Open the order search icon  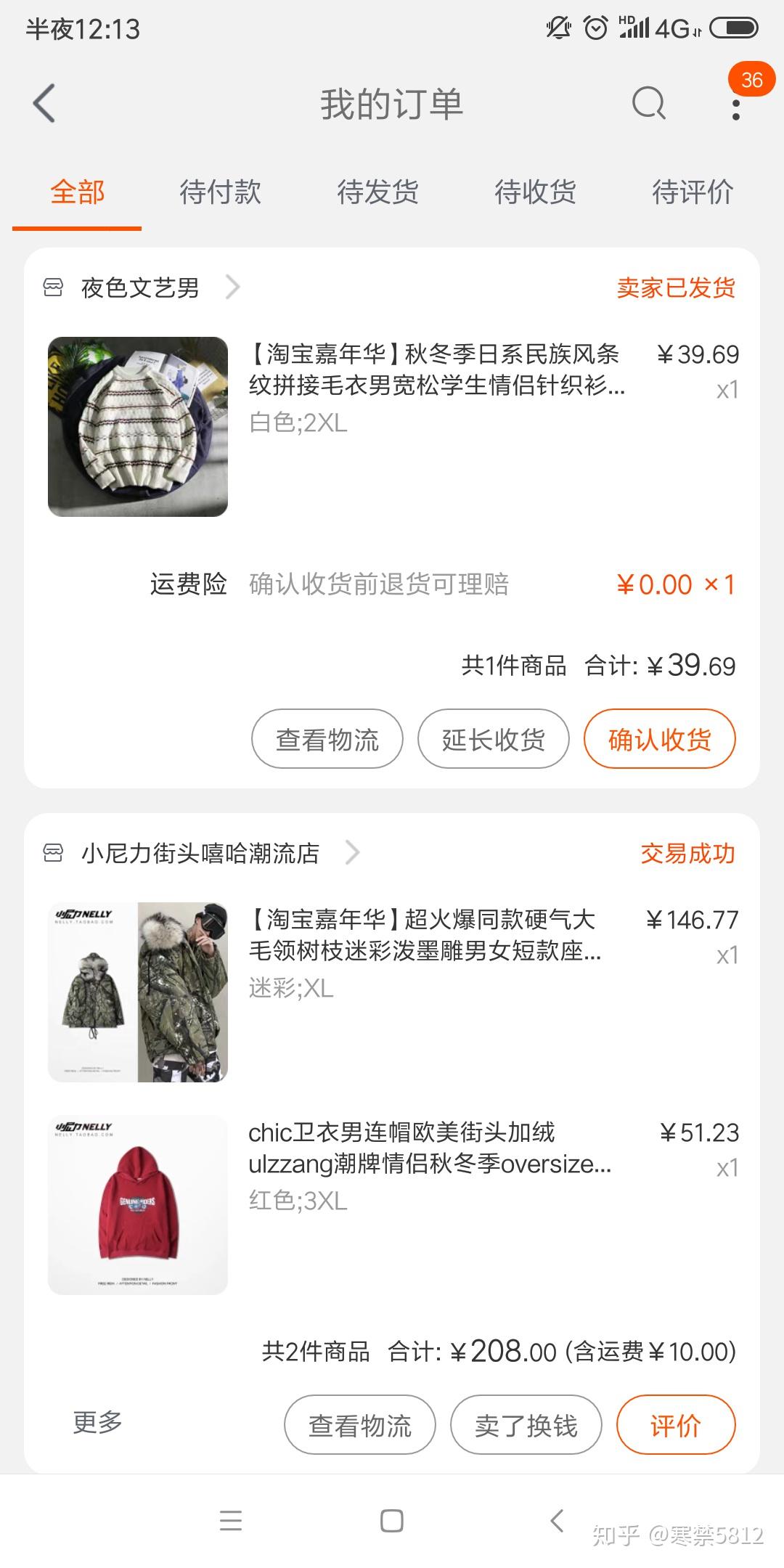648,103
